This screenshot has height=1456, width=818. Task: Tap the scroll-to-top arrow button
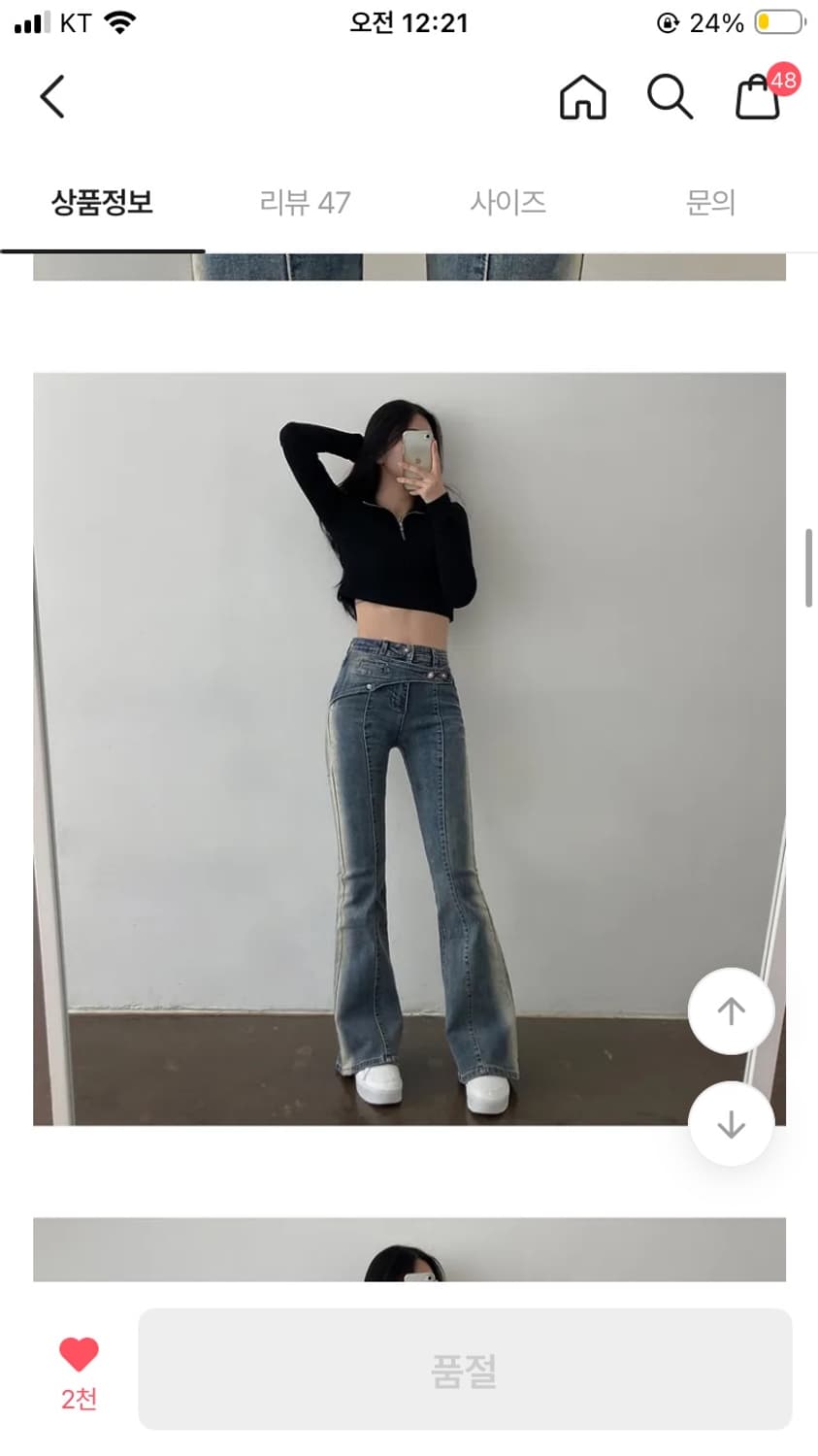coord(731,1009)
